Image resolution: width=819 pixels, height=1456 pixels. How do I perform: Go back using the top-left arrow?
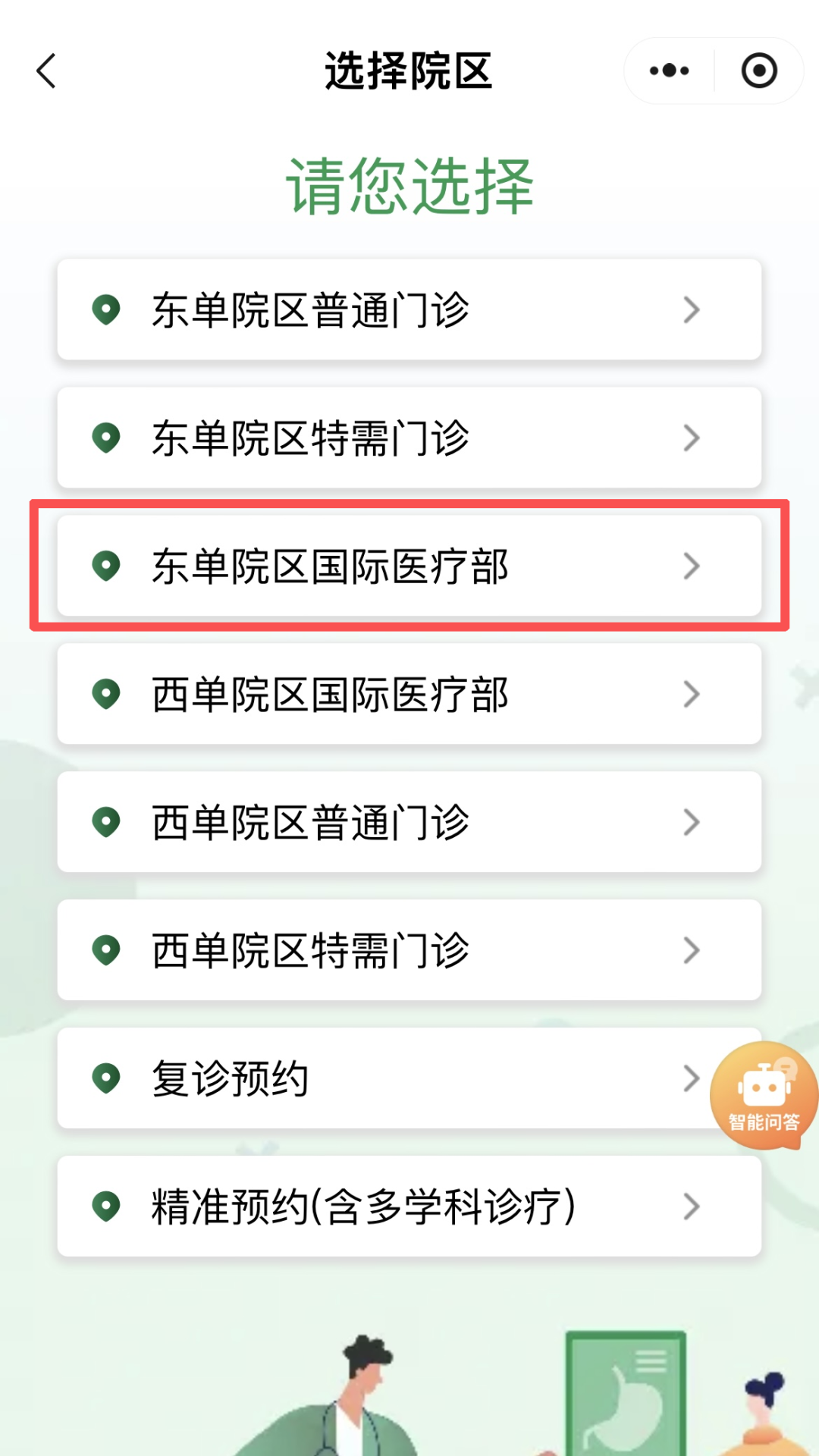pos(46,71)
